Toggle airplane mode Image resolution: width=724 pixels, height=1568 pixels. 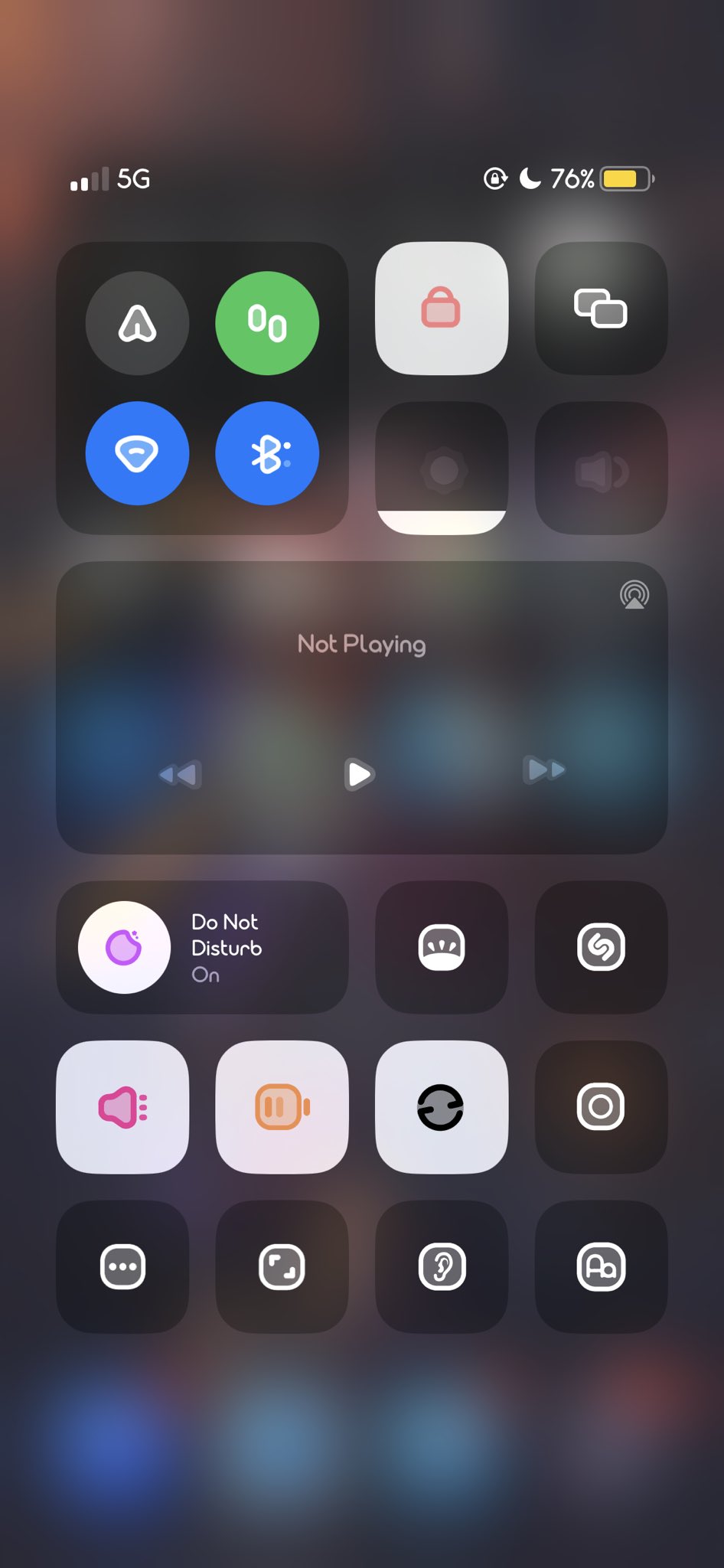coord(137,323)
